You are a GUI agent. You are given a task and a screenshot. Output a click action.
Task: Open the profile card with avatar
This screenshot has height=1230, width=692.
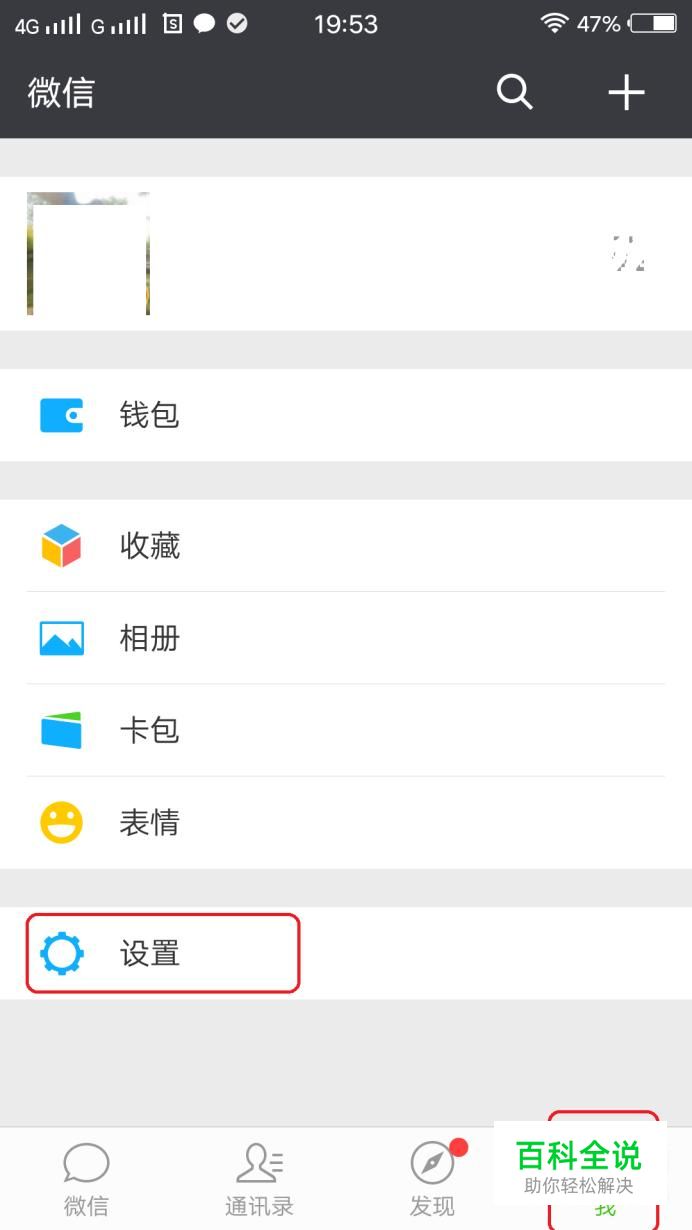345,254
